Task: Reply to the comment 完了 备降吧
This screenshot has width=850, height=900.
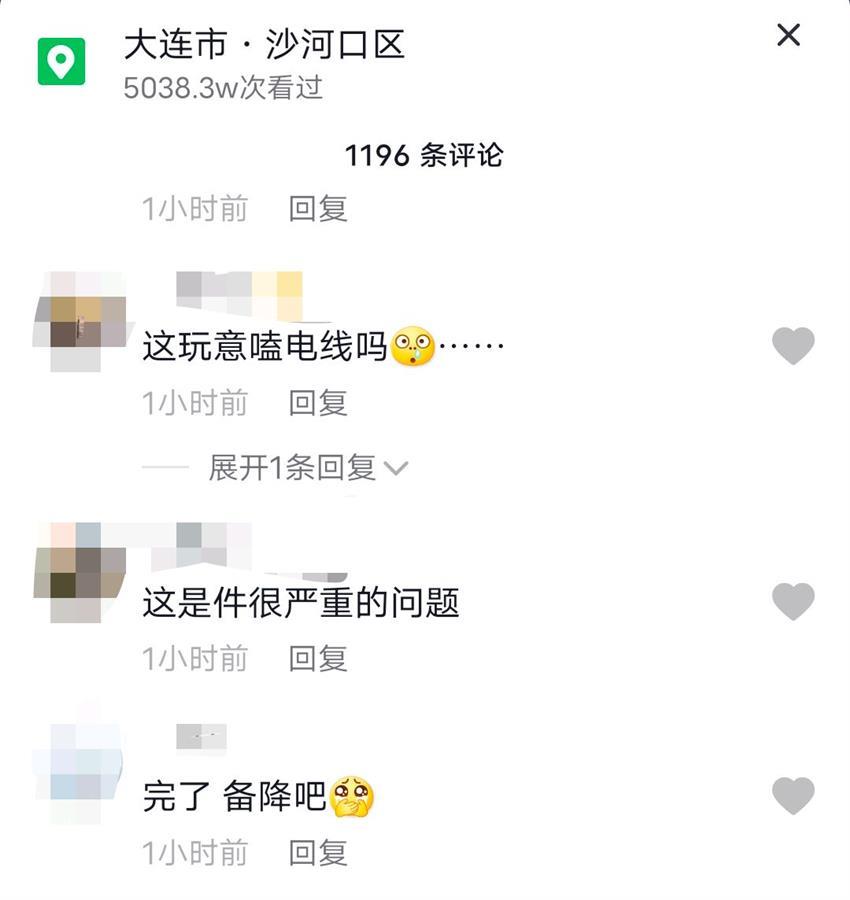Action: pyautogui.click(x=318, y=852)
